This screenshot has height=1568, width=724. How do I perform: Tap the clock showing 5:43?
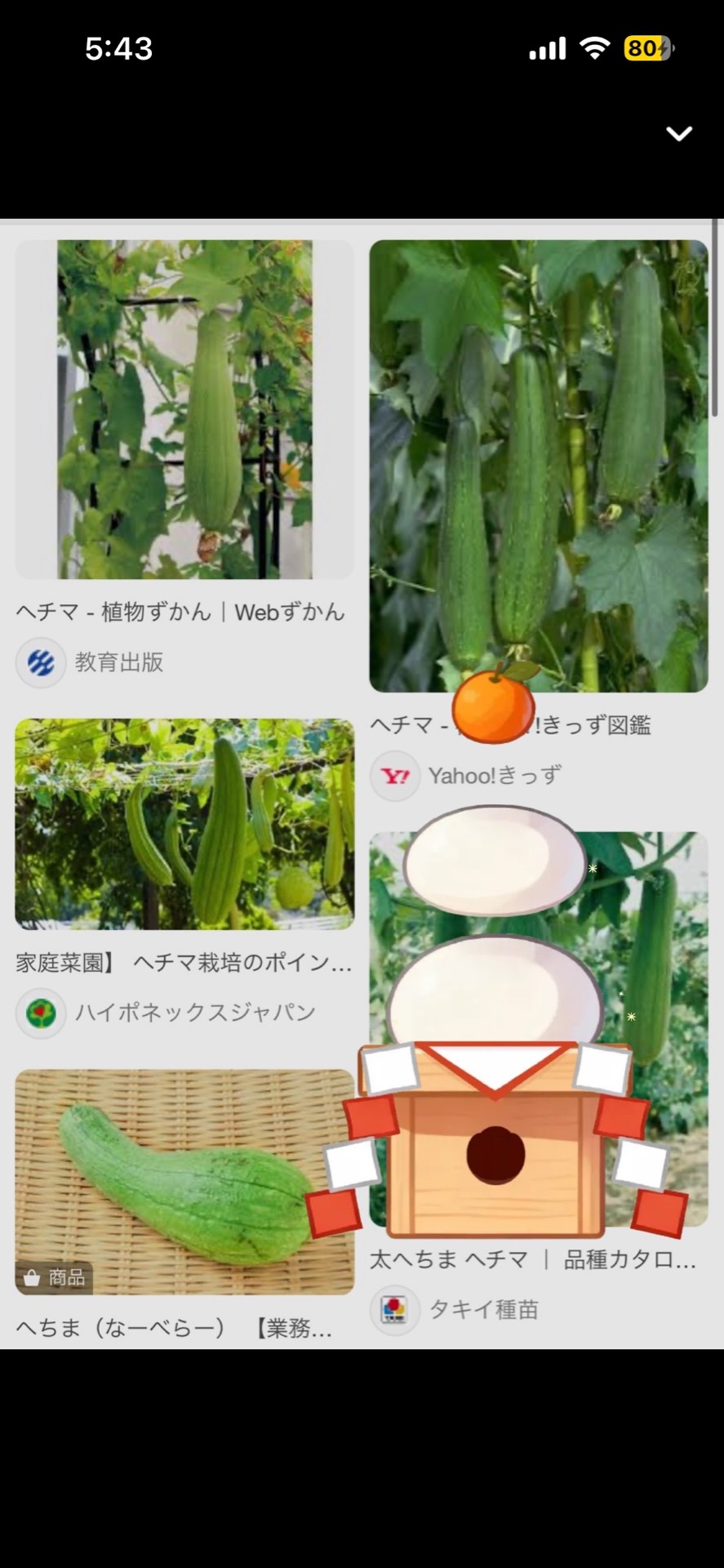point(117,49)
